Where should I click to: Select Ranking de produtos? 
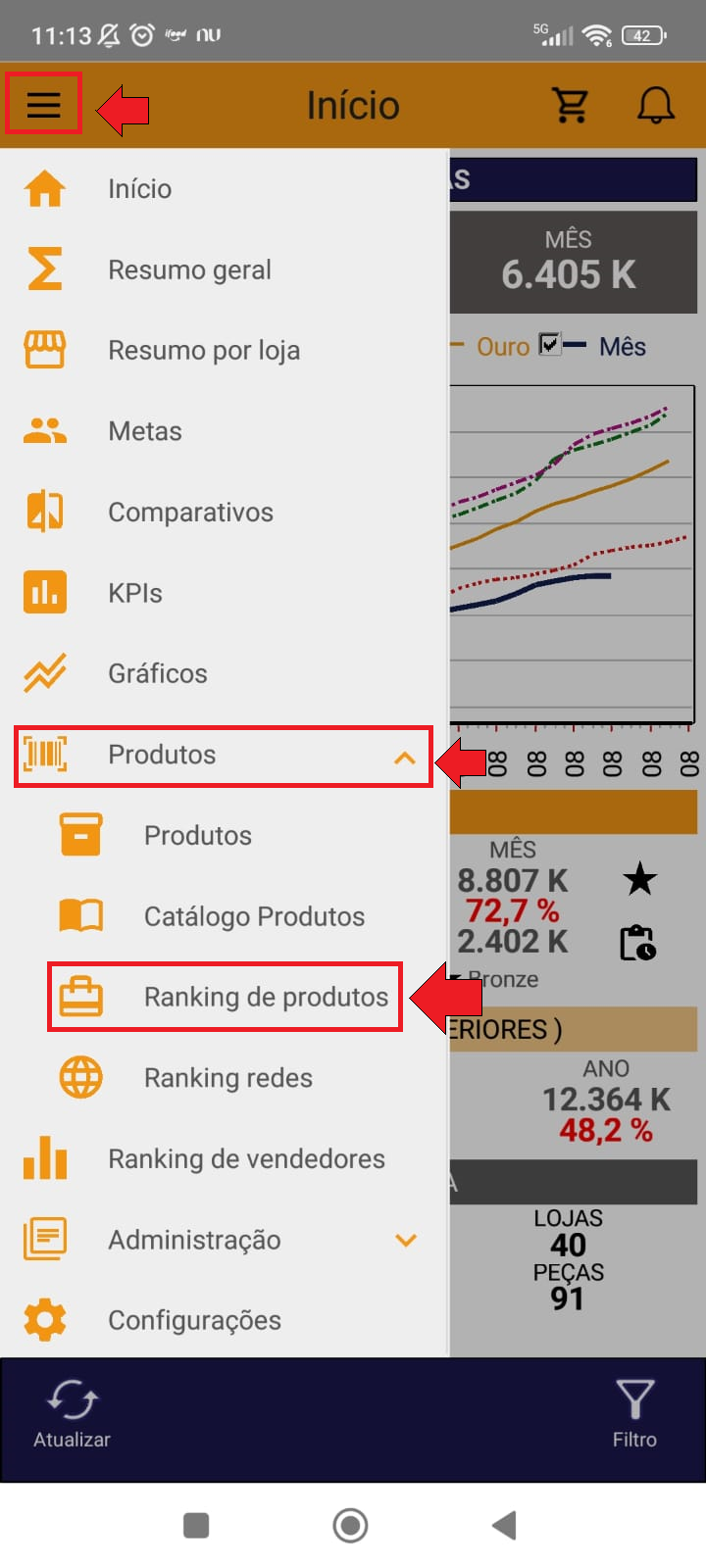point(225,997)
